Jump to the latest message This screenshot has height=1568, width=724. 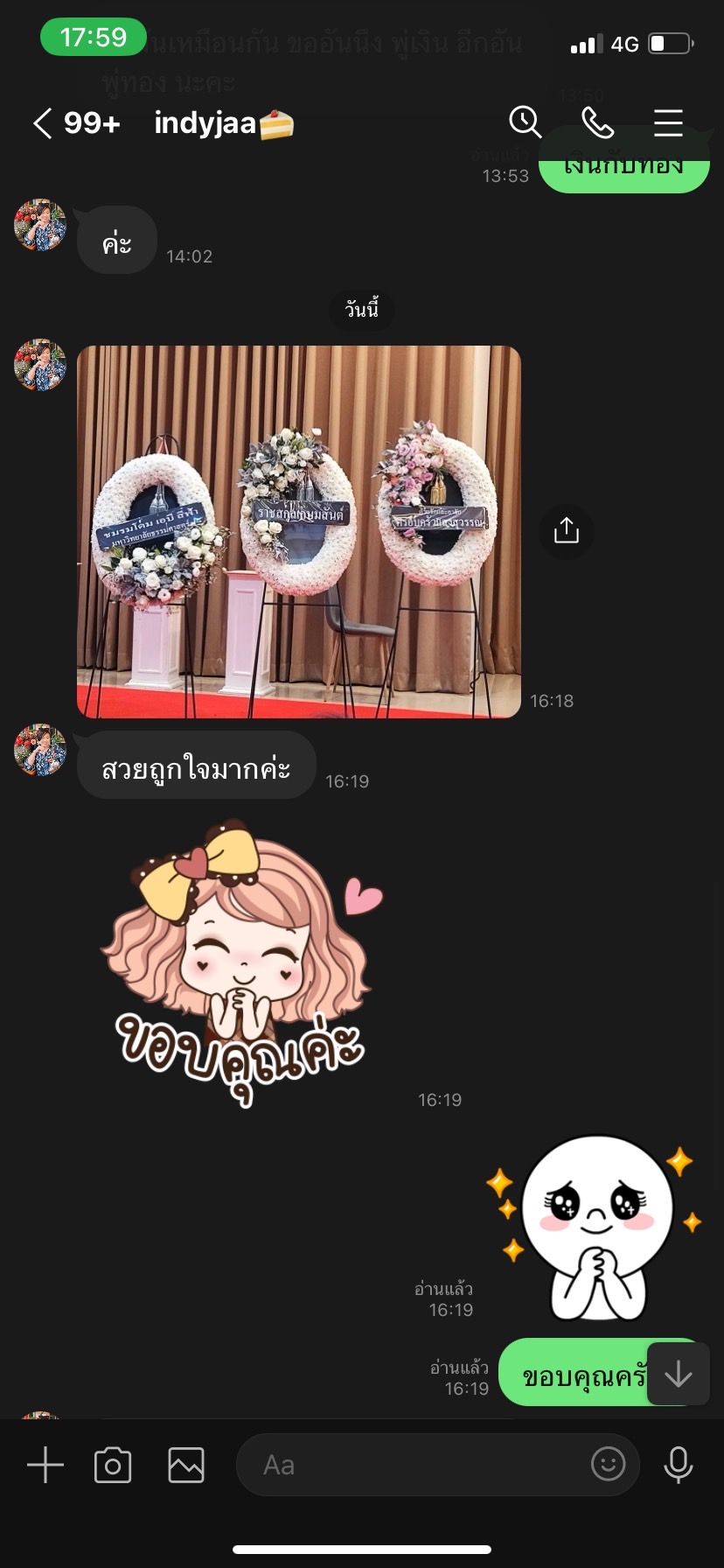(679, 1374)
